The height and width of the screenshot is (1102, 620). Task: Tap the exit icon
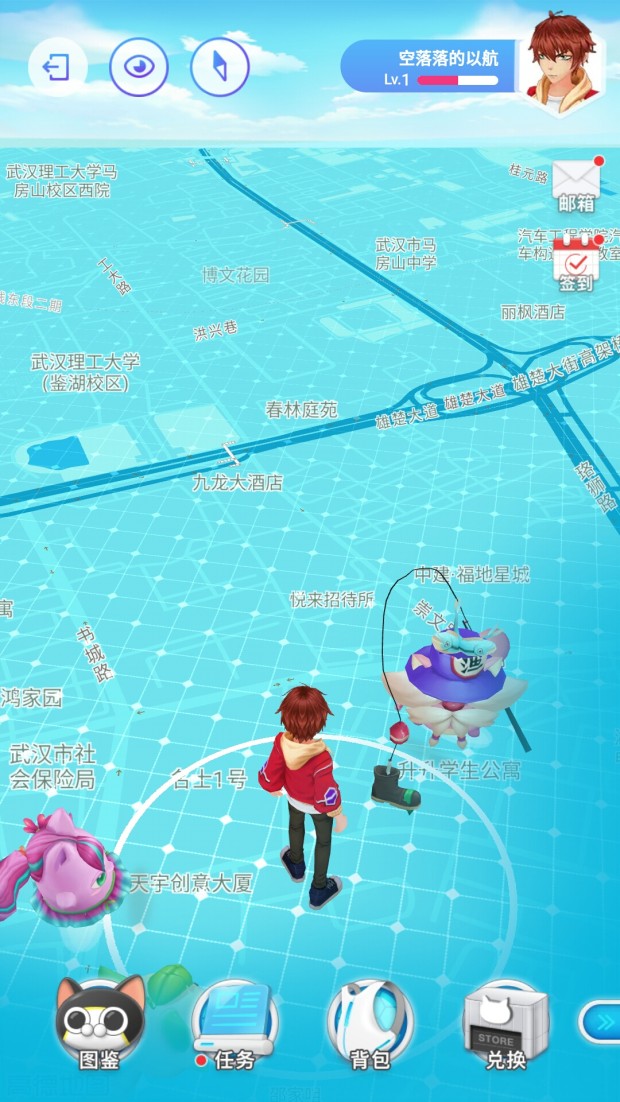(57, 67)
